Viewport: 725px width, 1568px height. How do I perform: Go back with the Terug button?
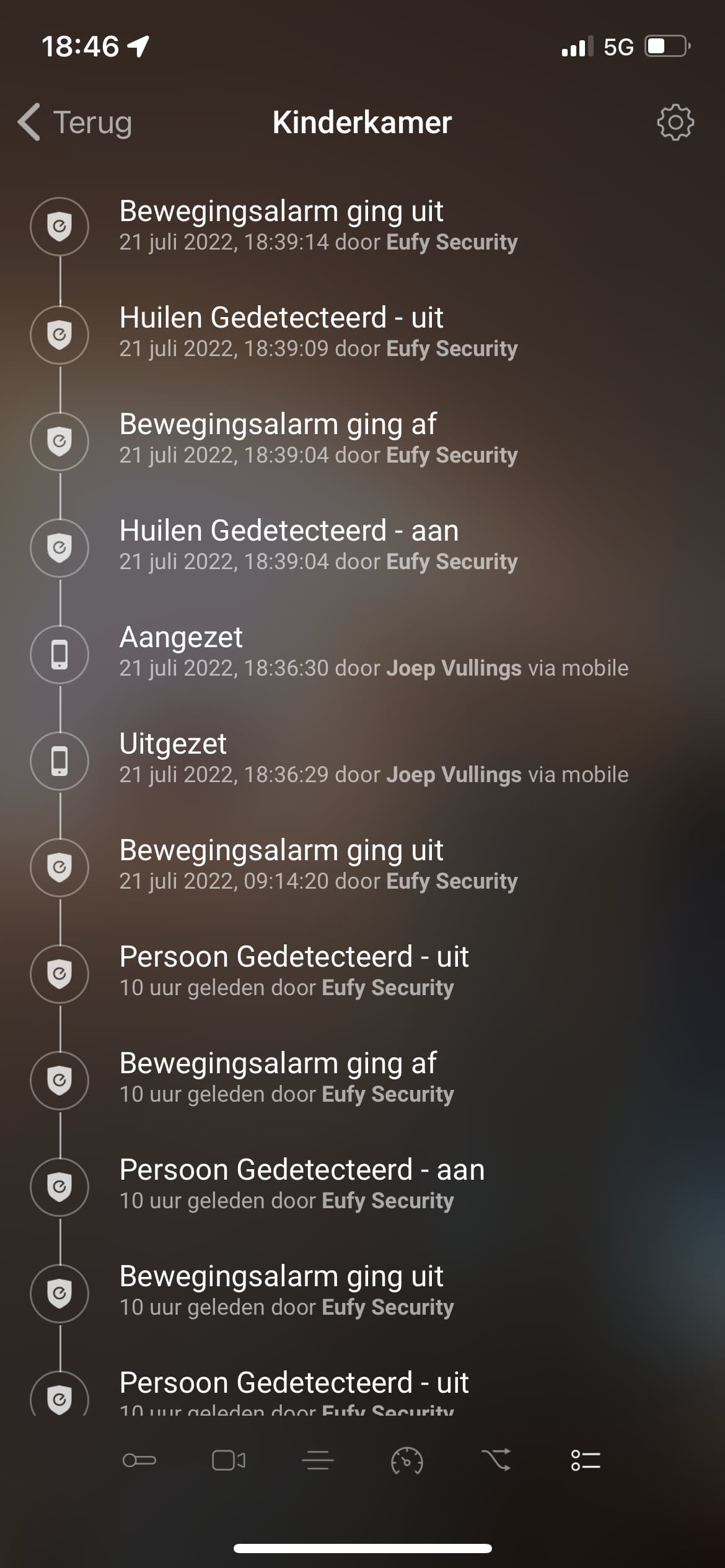click(76, 122)
